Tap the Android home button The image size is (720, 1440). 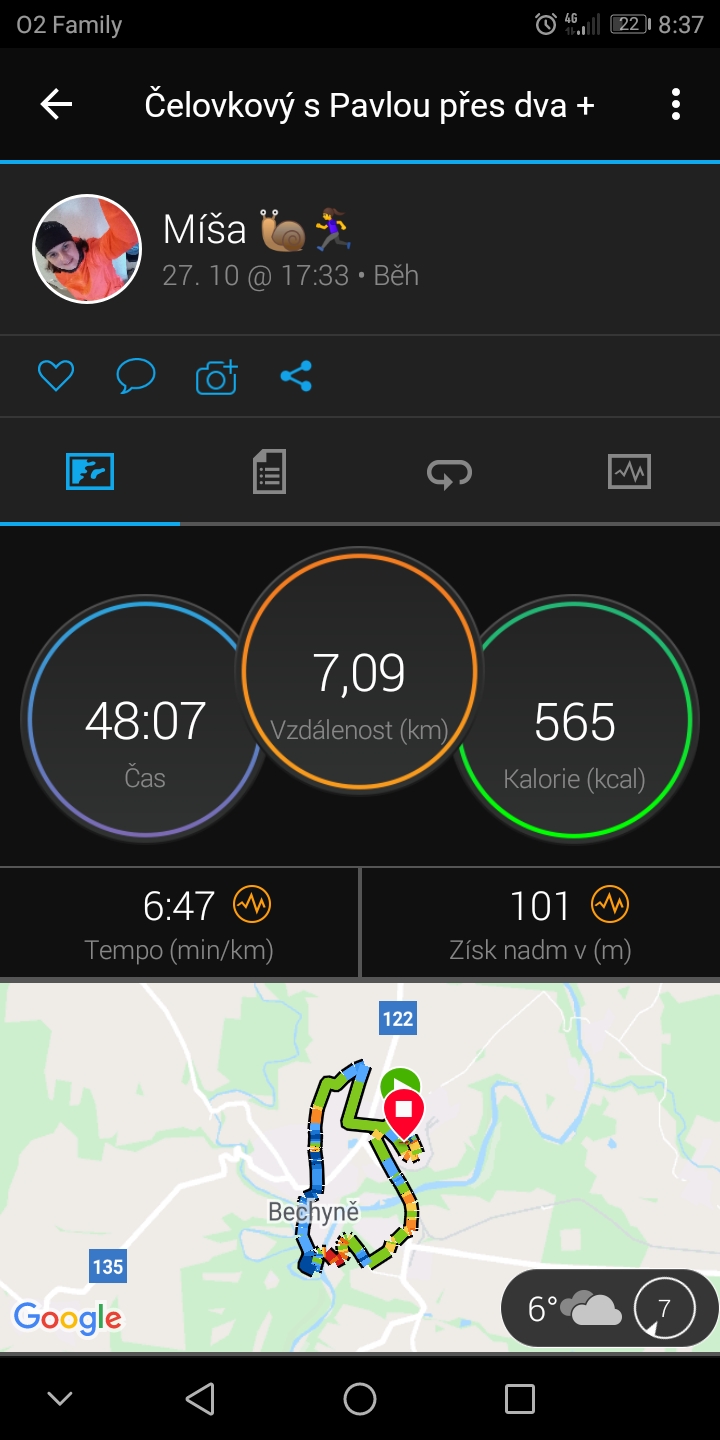[360, 1399]
